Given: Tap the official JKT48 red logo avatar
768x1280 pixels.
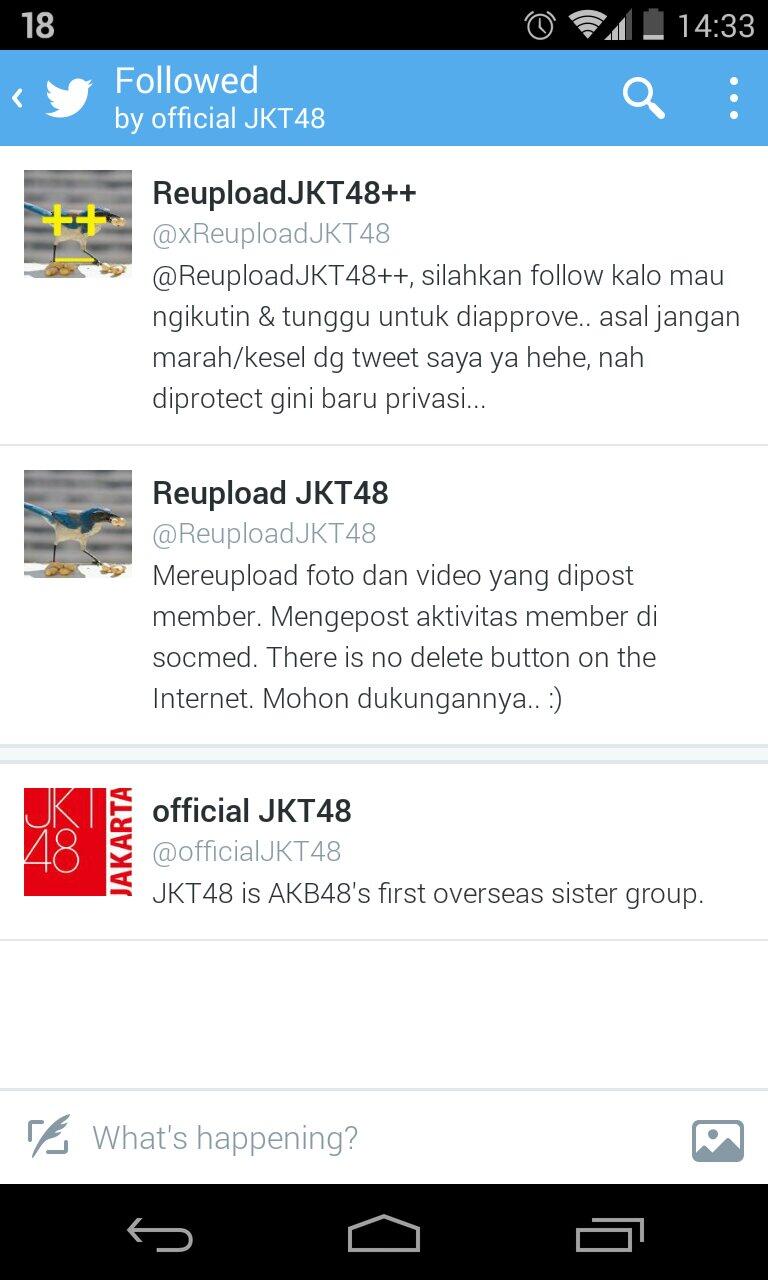Looking at the screenshot, I should pos(77,842).
